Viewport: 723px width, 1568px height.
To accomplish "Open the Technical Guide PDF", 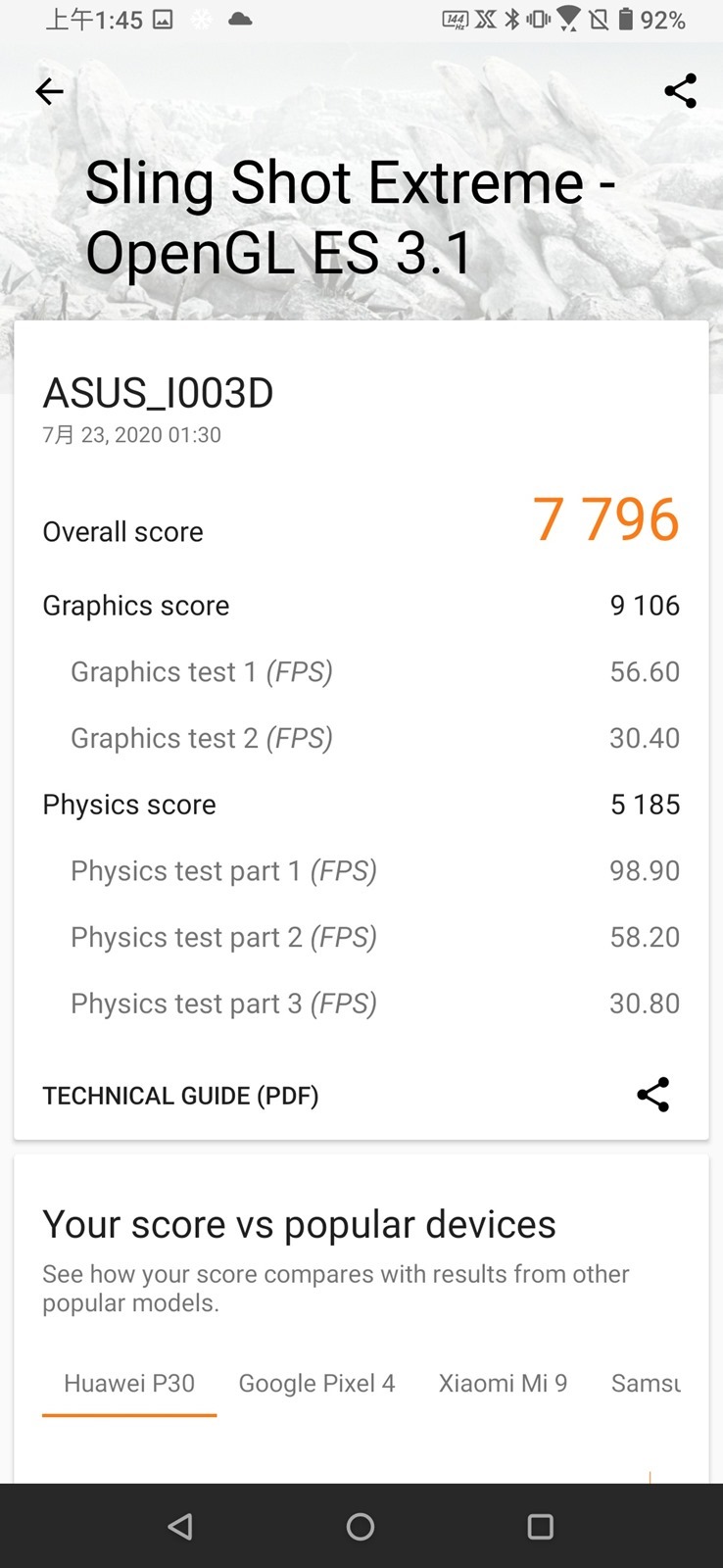I will click(180, 1096).
